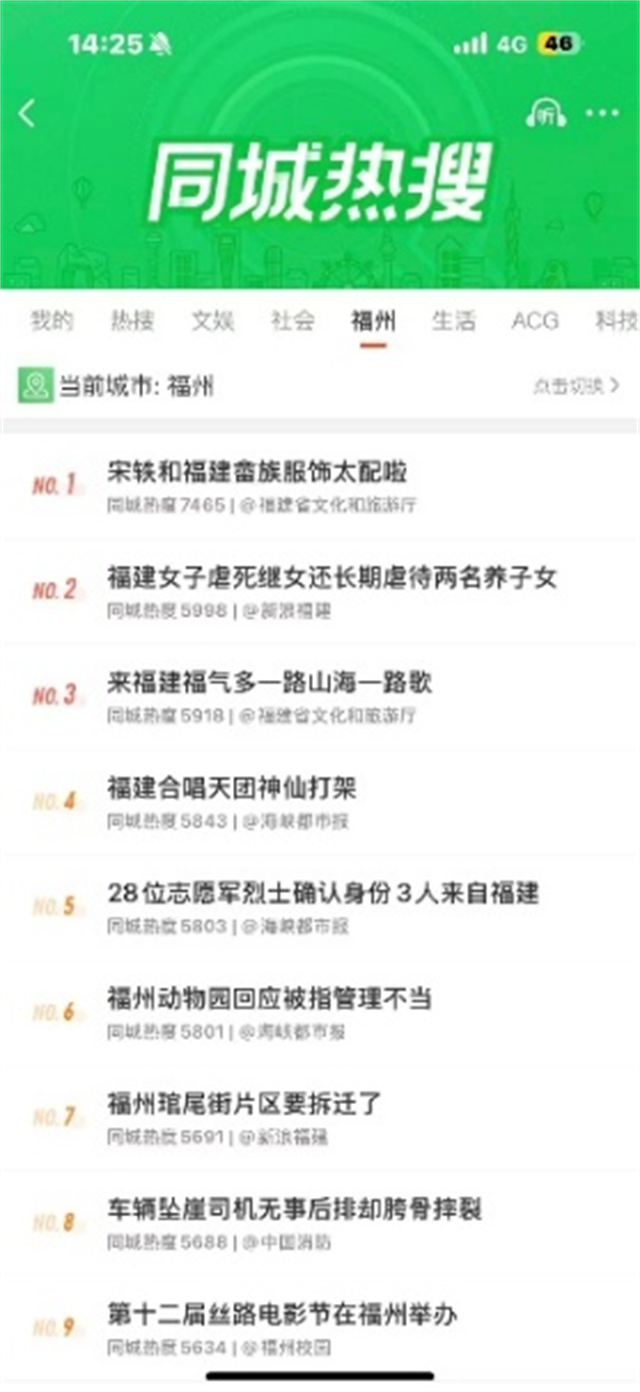Open topic 福建合唱天团神仙打架
The height and width of the screenshot is (1392, 640).
pos(232,788)
